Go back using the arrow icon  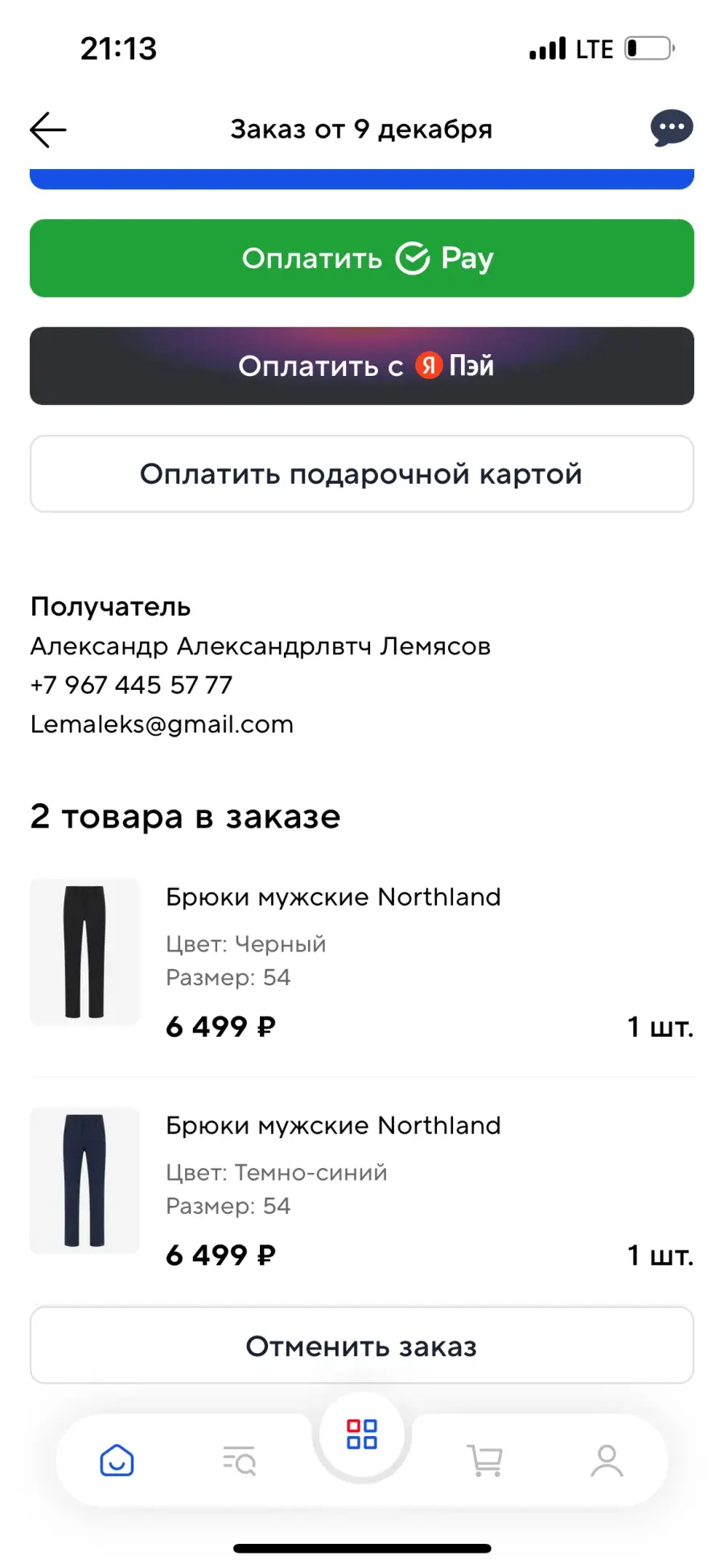48,130
